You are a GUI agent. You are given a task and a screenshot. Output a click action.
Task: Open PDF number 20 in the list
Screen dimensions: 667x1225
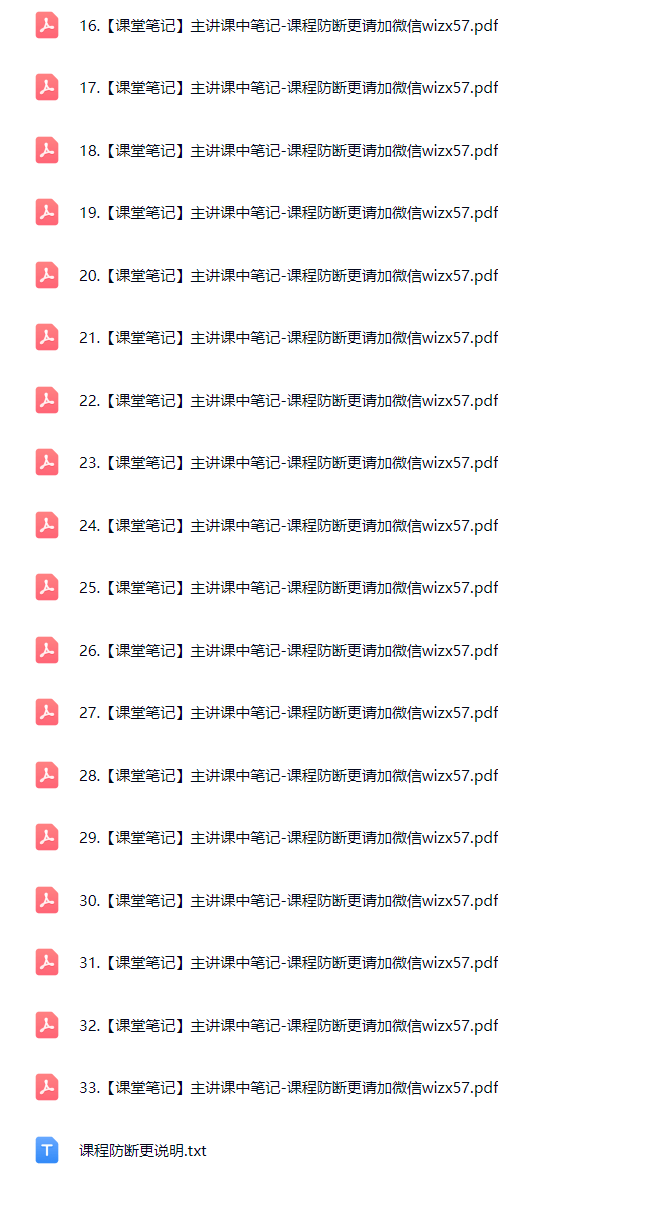pyautogui.click(x=288, y=276)
